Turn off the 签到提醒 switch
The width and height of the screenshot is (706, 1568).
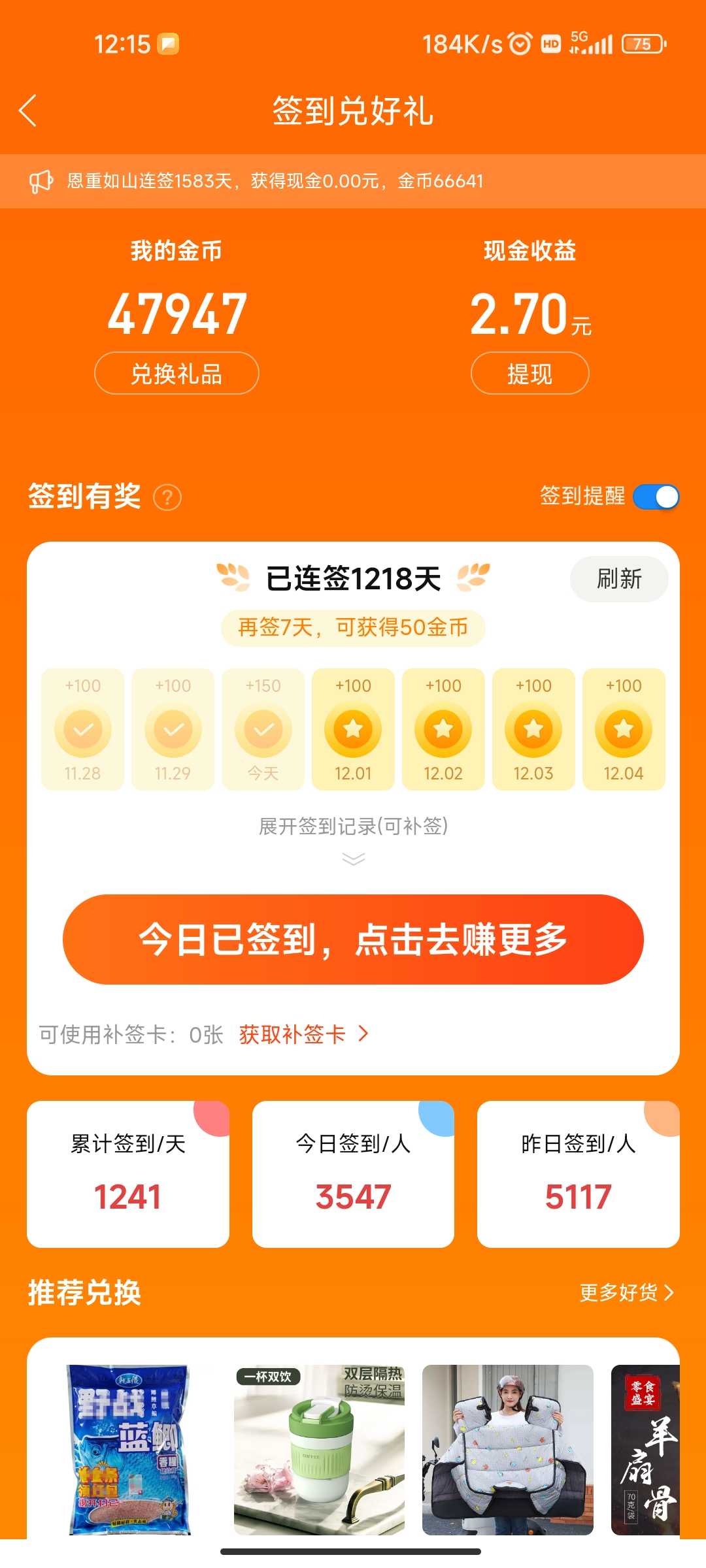[x=656, y=497]
